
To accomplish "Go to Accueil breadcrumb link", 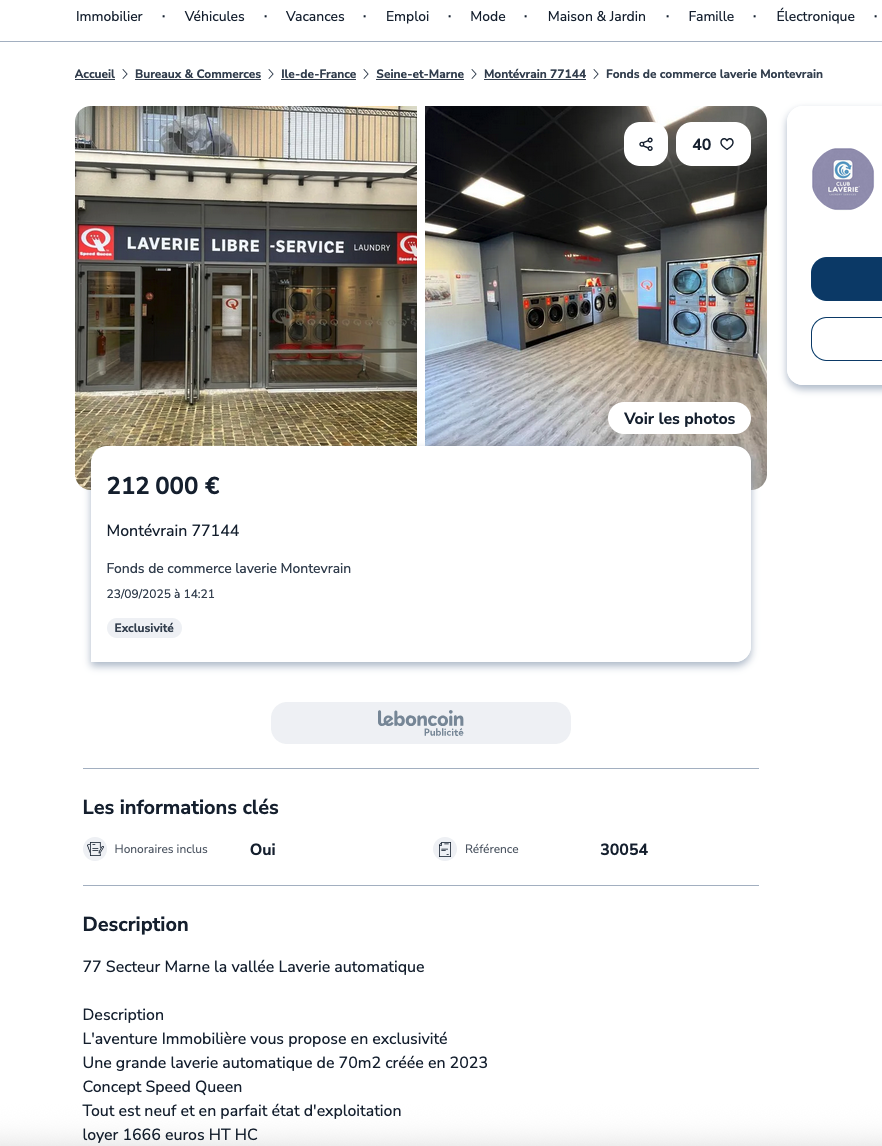I will (95, 74).
